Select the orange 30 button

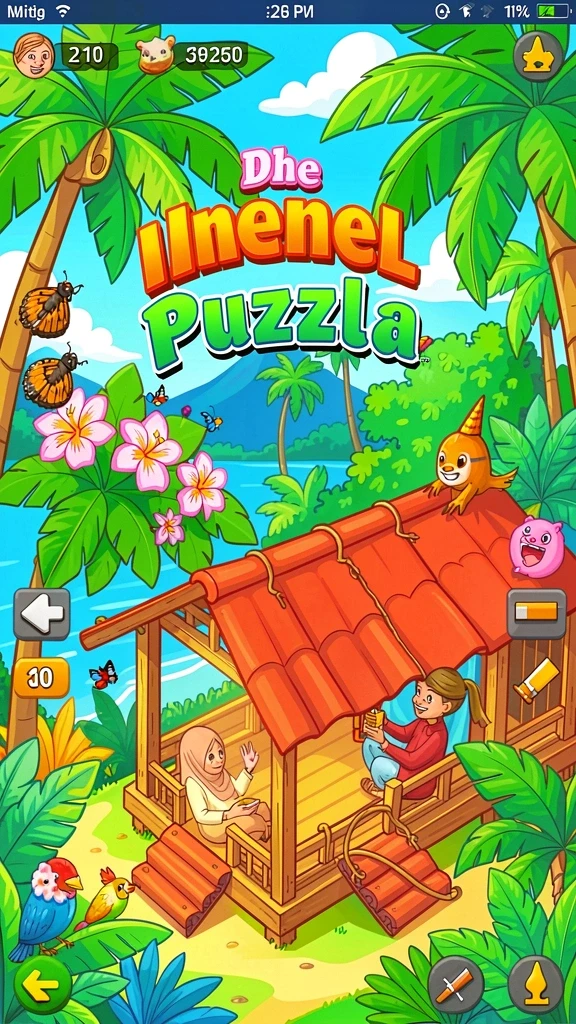tap(42, 678)
